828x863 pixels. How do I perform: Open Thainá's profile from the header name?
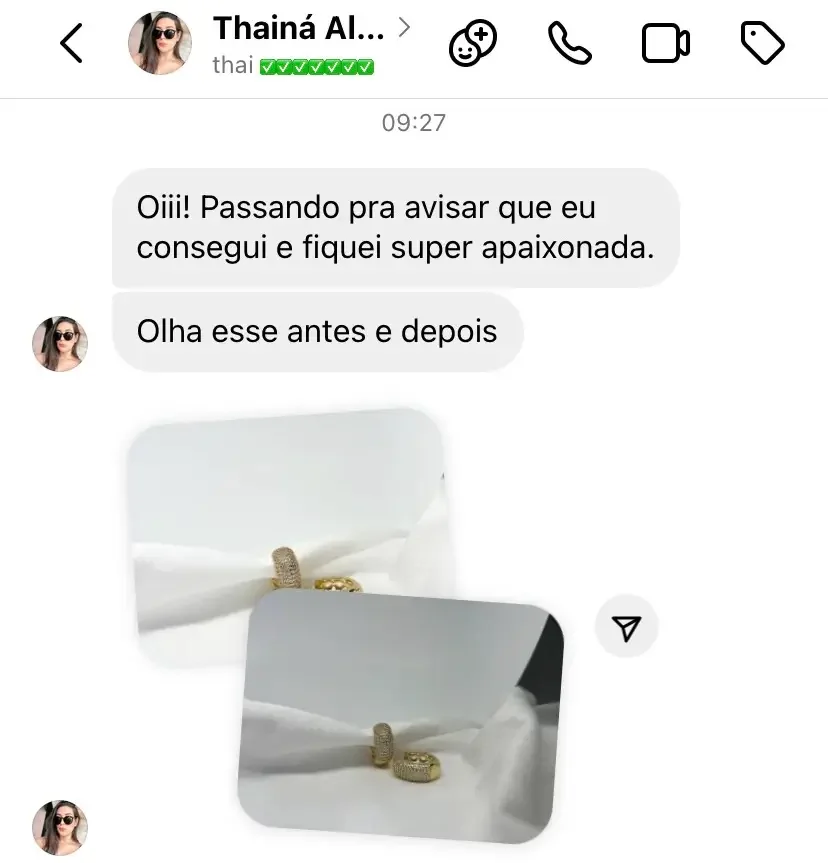tap(298, 29)
